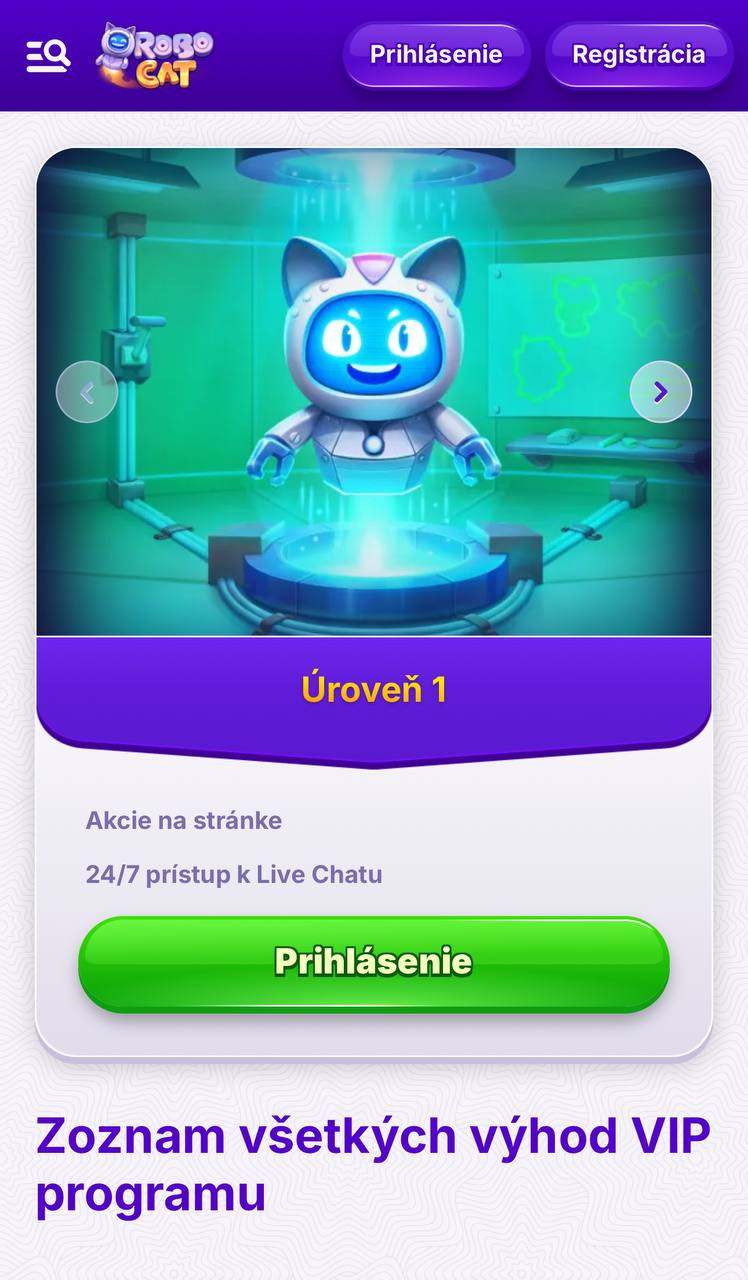Select the Akcie na stránke text

pyautogui.click(x=182, y=820)
